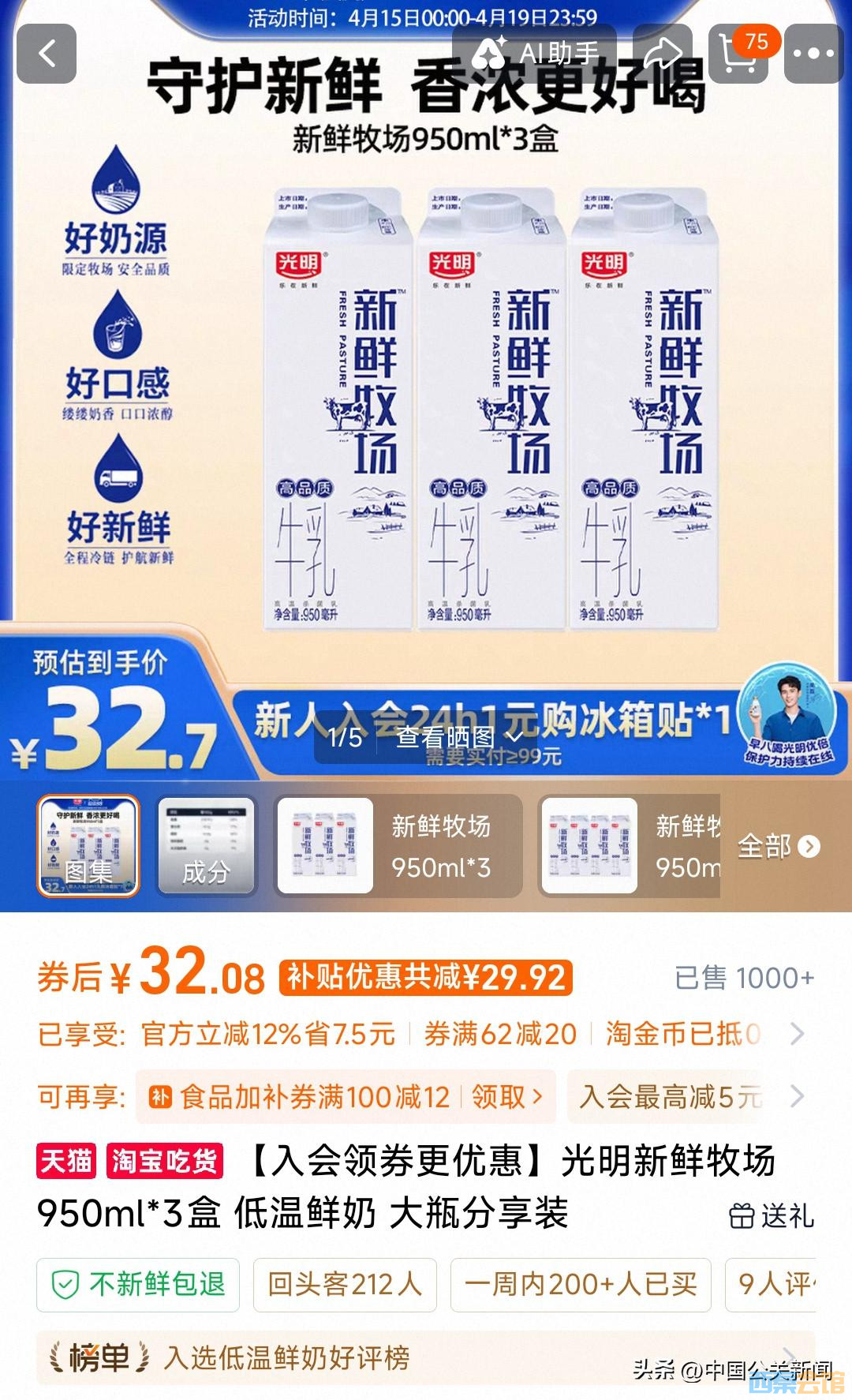Open the three-dot overflow menu
Screen dimensions: 852x1400
point(813,54)
